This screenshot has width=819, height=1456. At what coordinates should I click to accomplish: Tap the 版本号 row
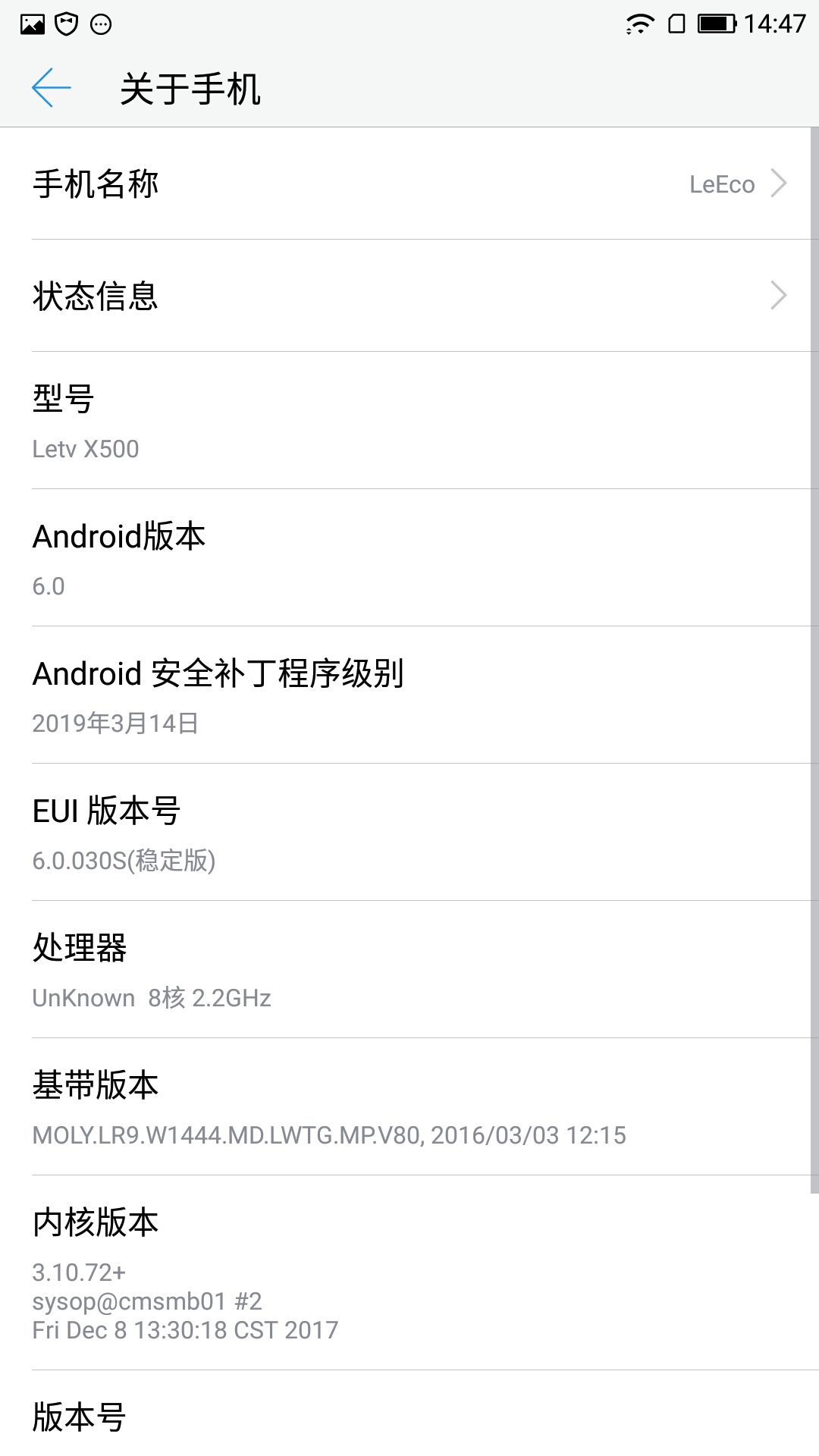tap(409, 1416)
